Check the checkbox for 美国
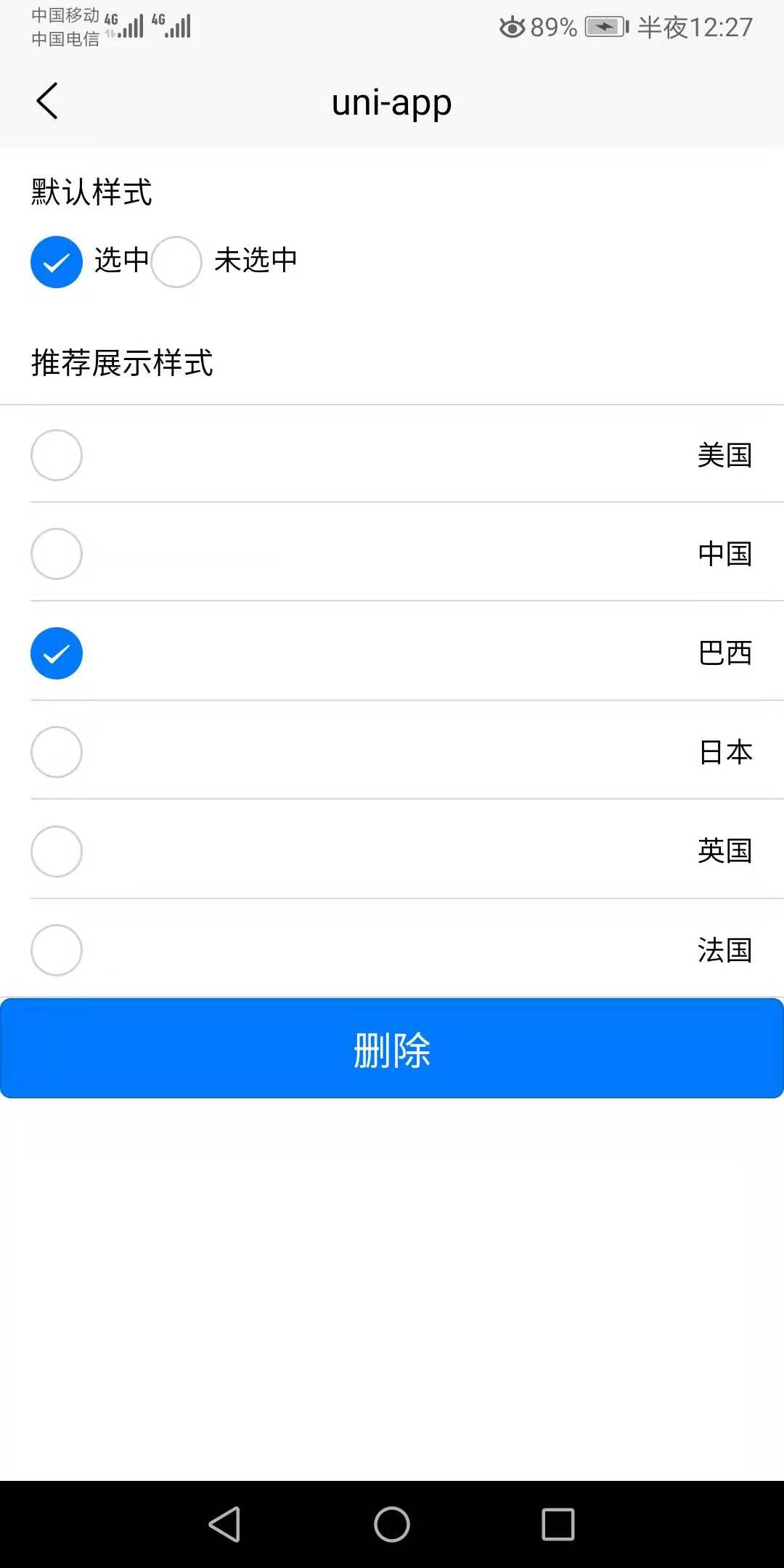Viewport: 784px width, 1568px height. pyautogui.click(x=56, y=454)
